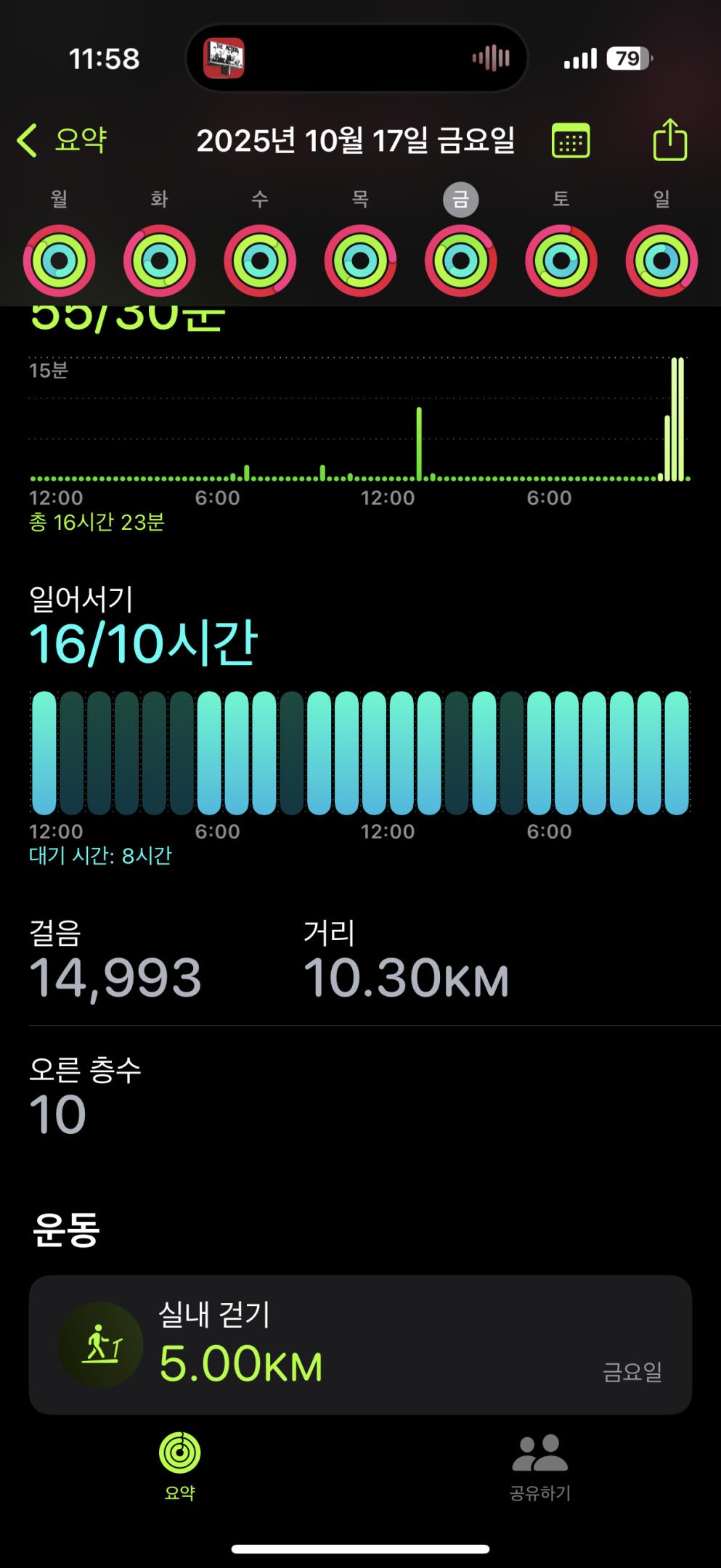Tap Friday's activity rings under 금
721x1568 pixels.
pyautogui.click(x=460, y=261)
